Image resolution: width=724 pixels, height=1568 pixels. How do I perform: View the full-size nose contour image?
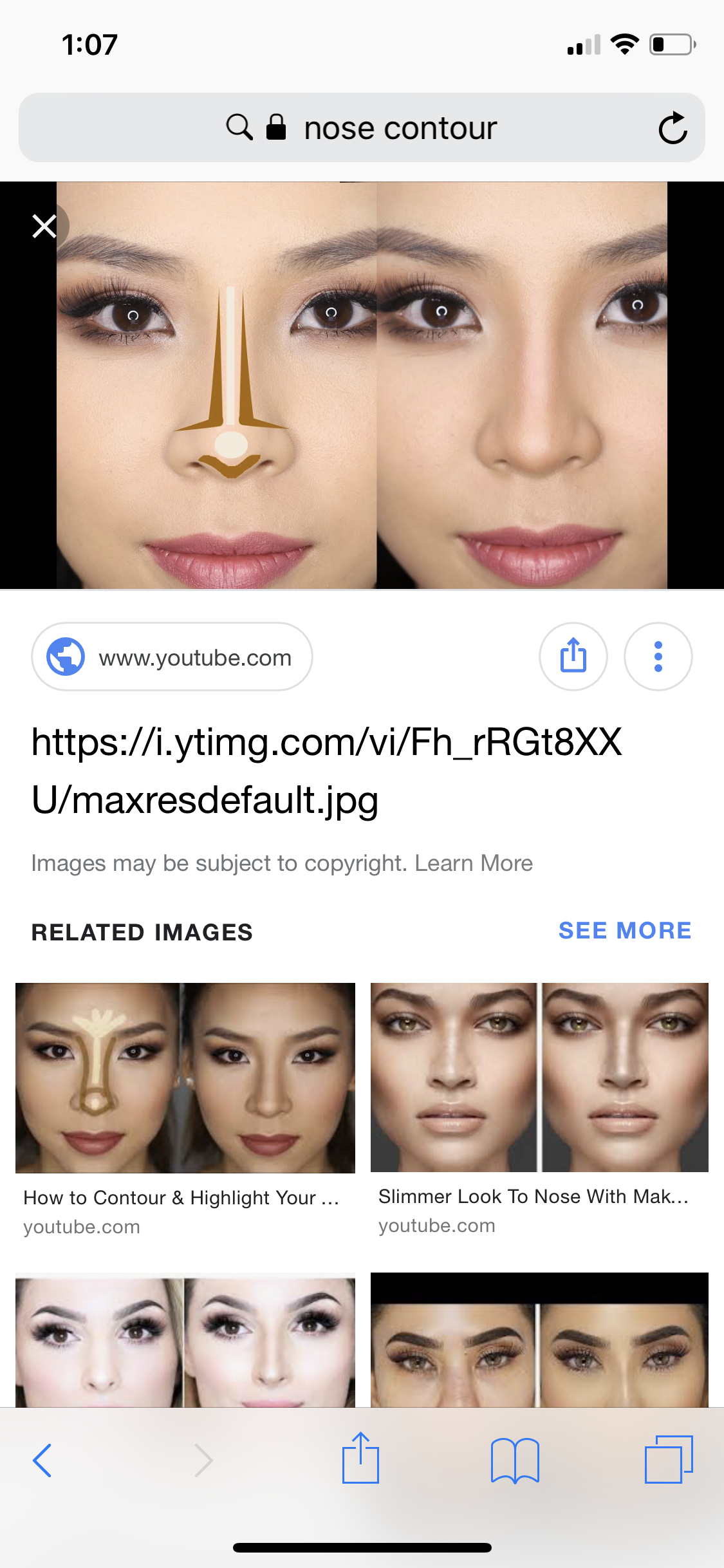[x=362, y=385]
